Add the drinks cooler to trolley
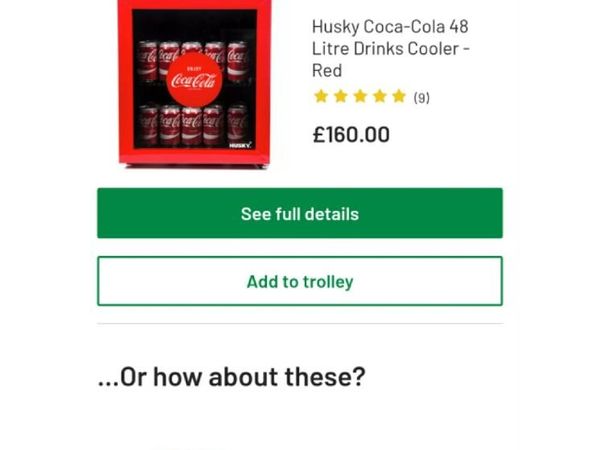The image size is (600, 450). tap(299, 281)
